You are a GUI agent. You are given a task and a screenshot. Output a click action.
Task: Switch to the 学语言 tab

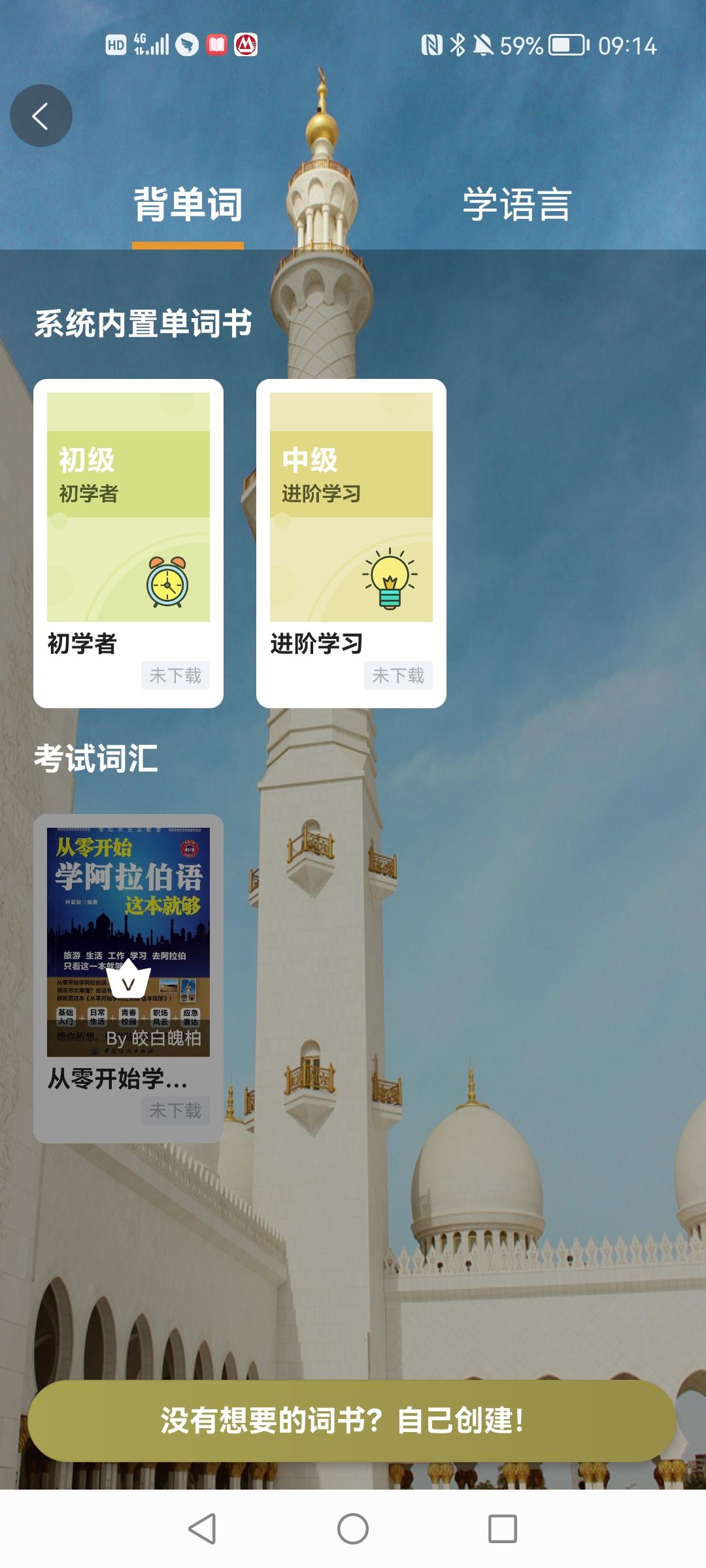517,205
